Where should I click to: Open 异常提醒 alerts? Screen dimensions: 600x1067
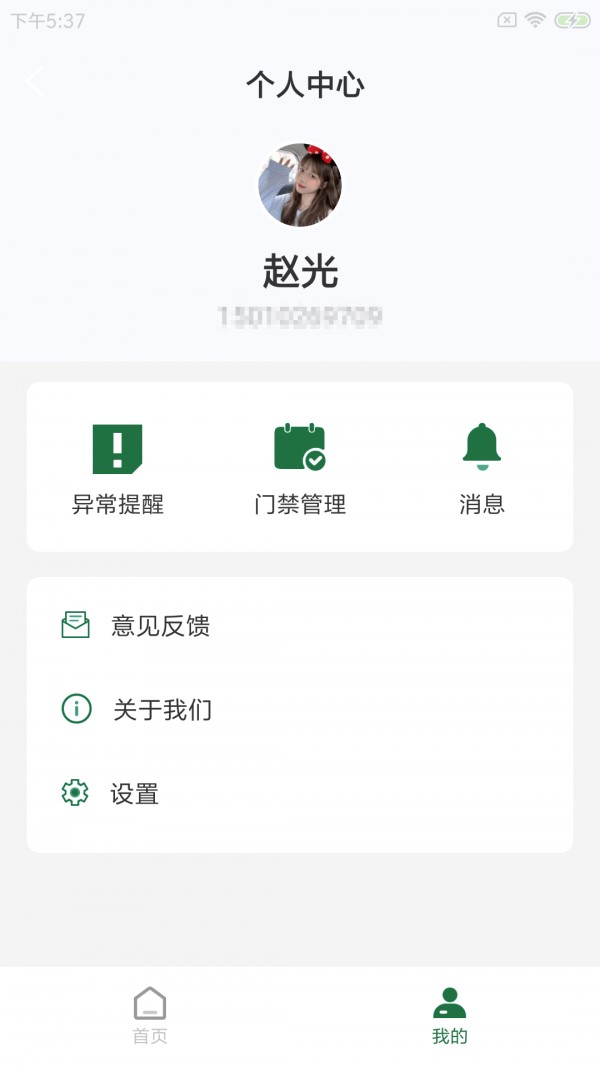tap(118, 468)
